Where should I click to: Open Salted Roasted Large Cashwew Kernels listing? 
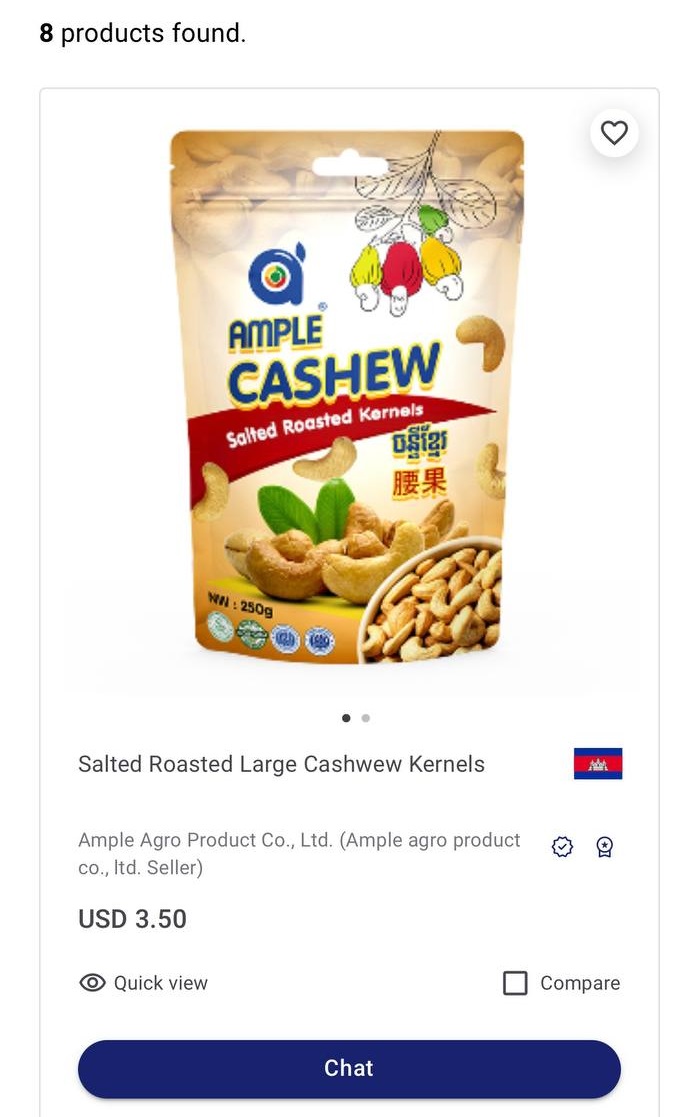click(281, 764)
